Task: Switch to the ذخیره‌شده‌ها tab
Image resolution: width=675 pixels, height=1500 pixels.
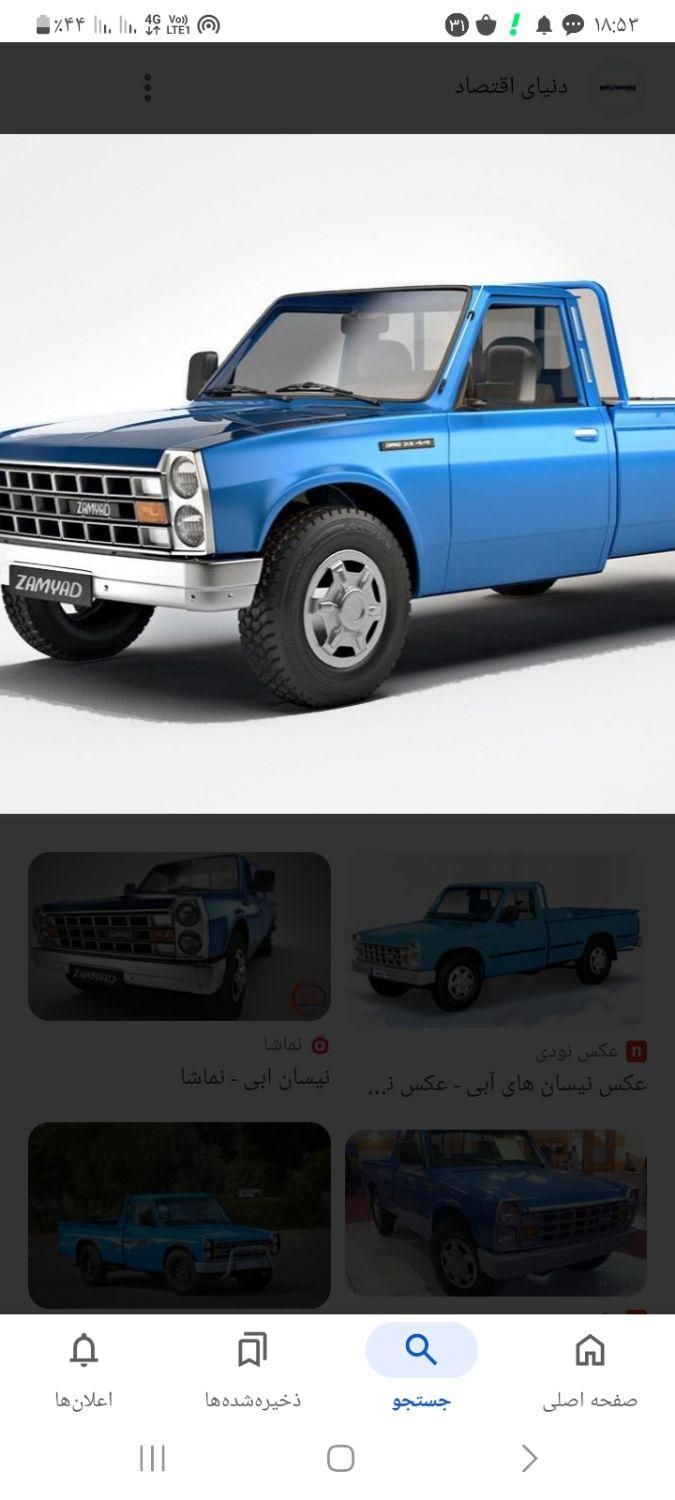Action: (x=253, y=1370)
